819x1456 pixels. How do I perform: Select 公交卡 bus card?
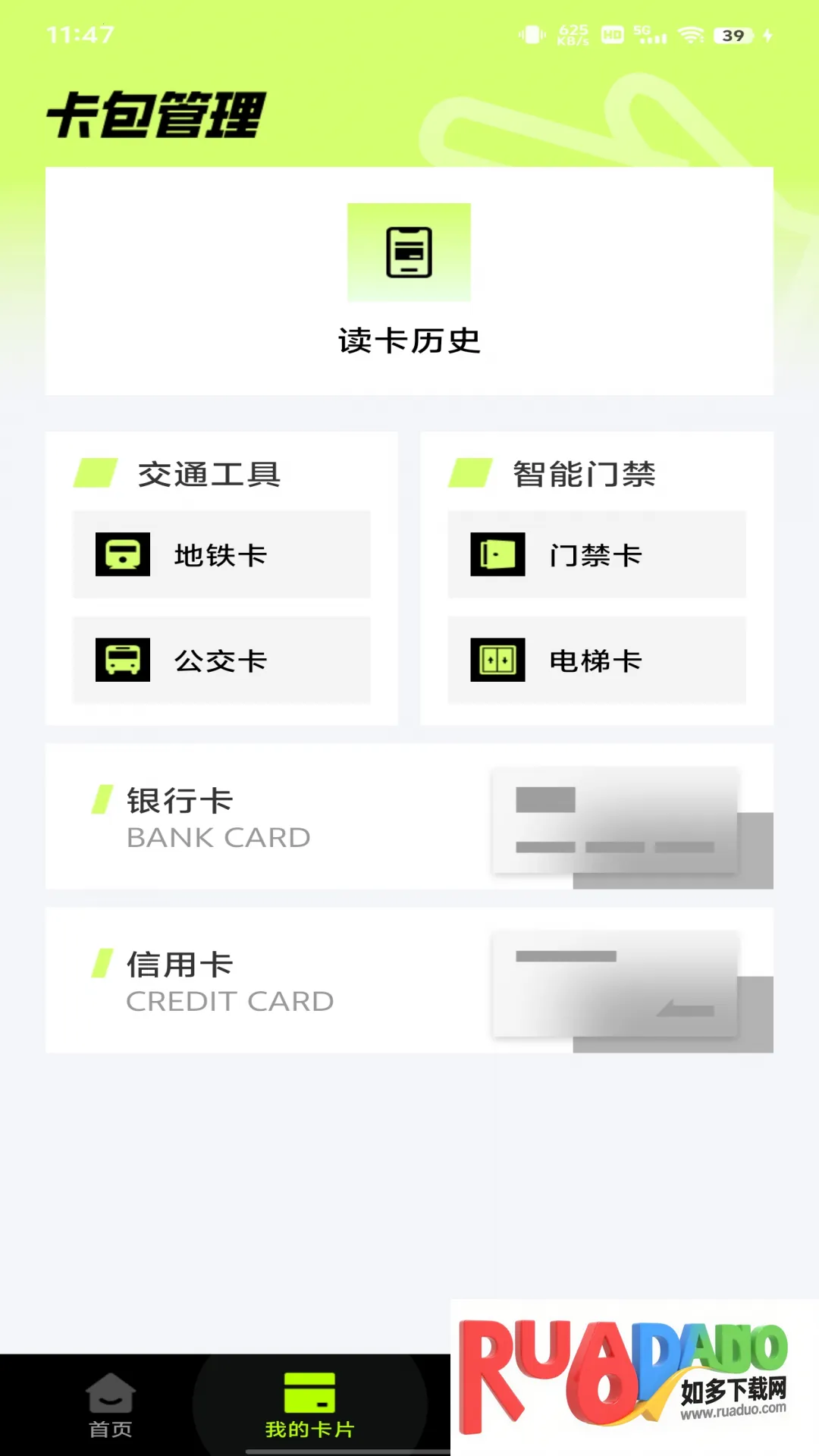tap(221, 660)
